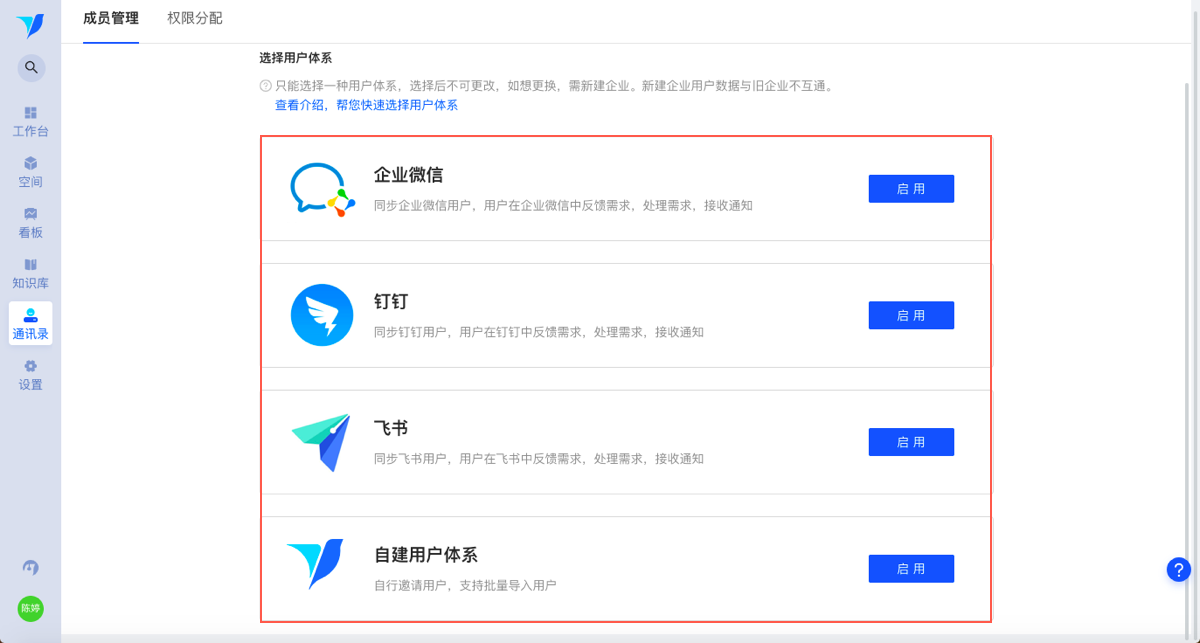
Task: Switch to 看板 in the sidebar
Action: (30, 222)
